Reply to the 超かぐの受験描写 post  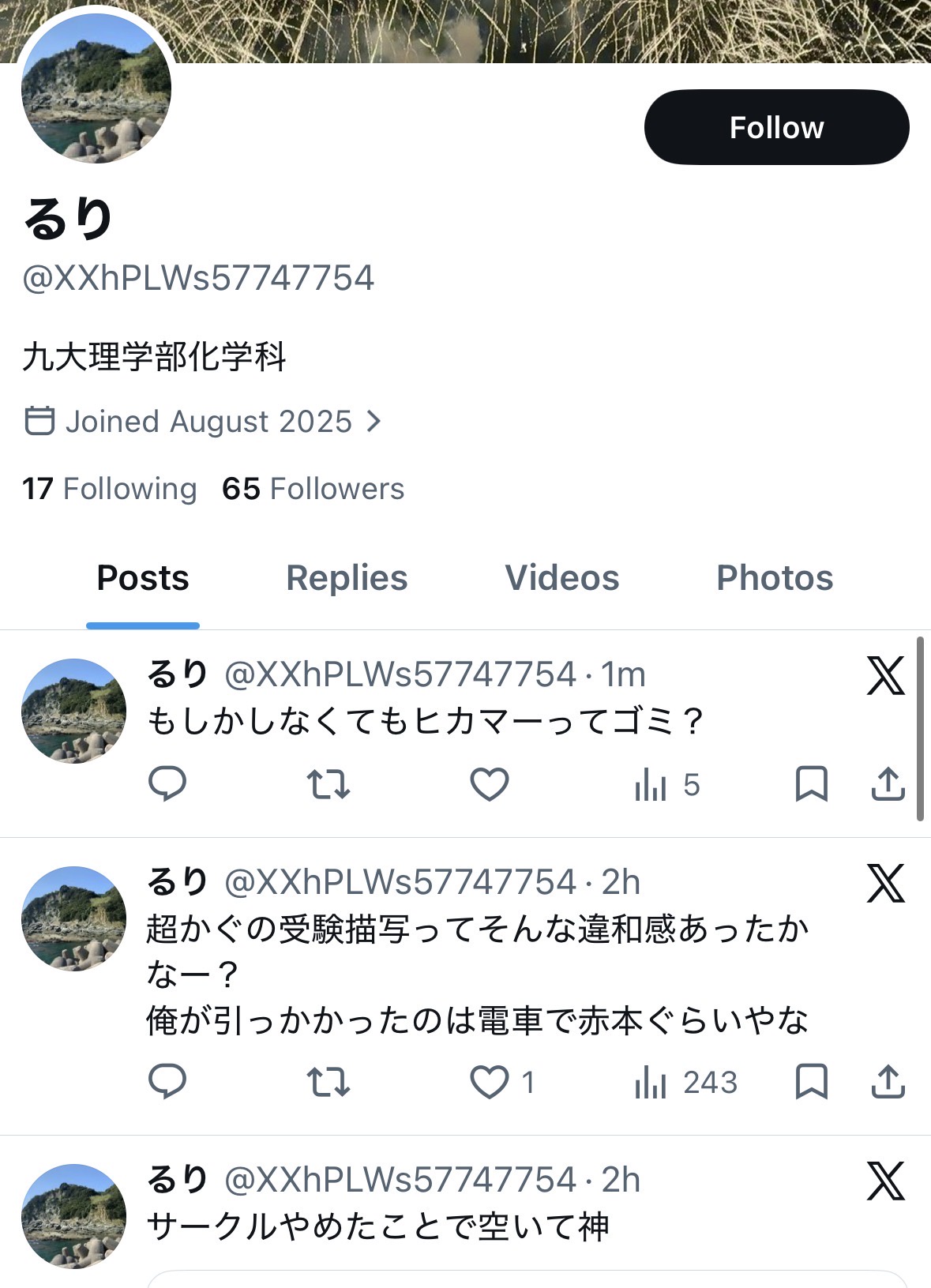point(167,1082)
